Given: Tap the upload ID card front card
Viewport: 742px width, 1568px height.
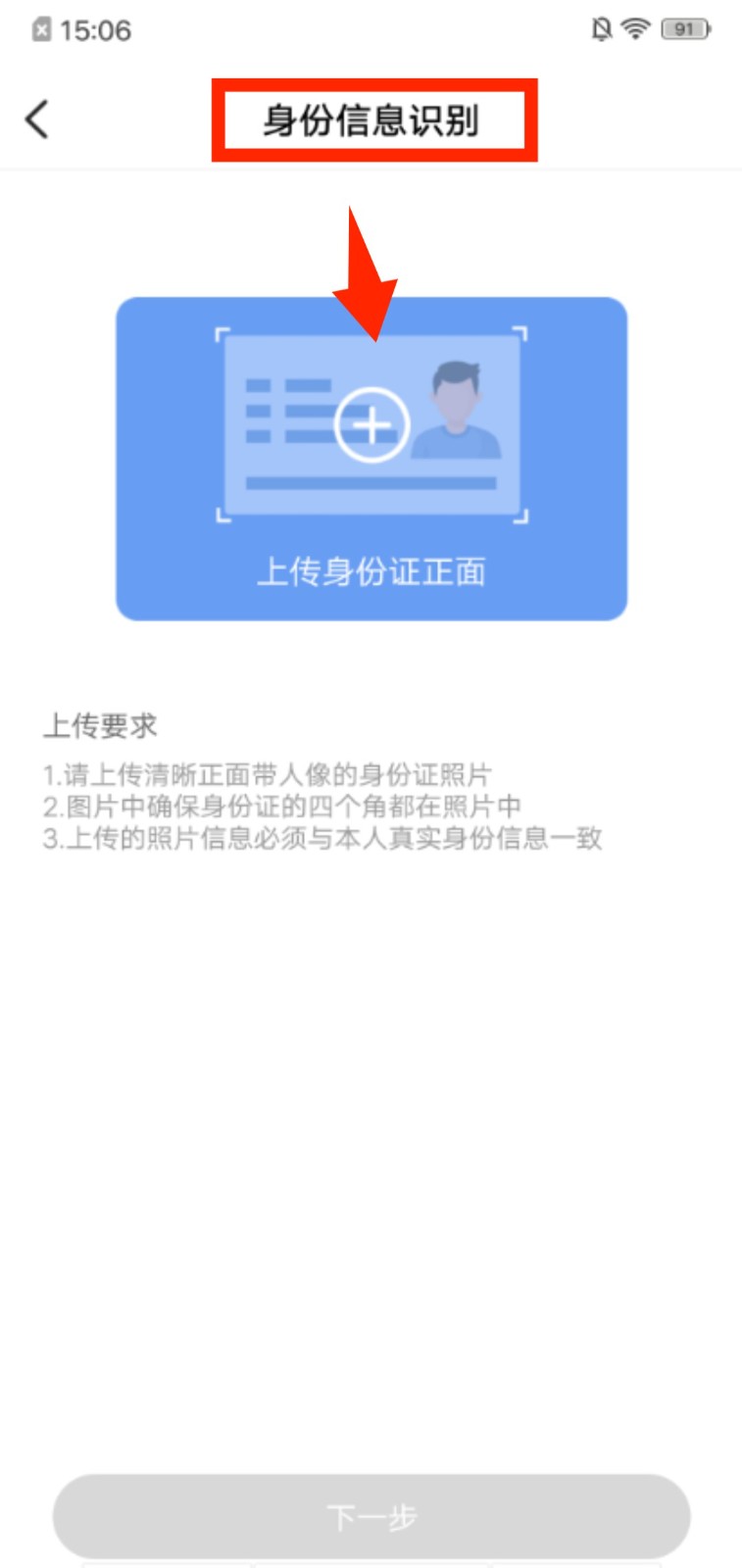Looking at the screenshot, I should (x=371, y=458).
